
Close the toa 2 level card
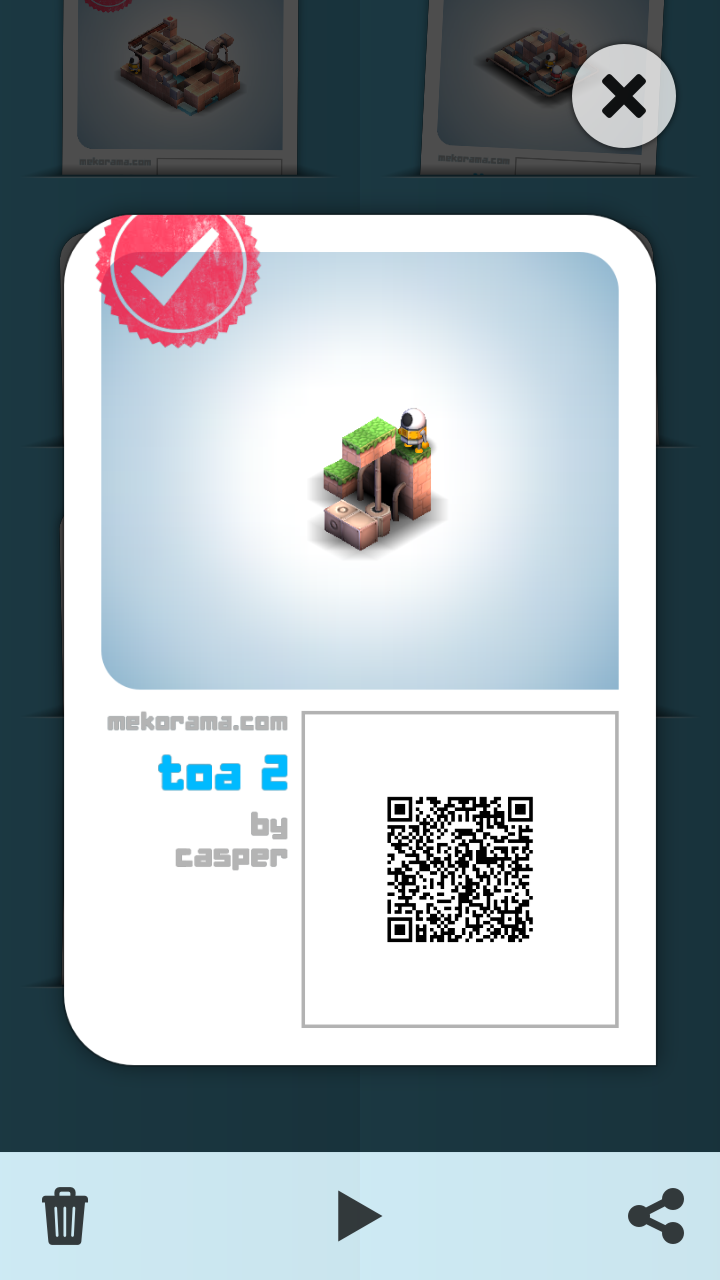[624, 97]
